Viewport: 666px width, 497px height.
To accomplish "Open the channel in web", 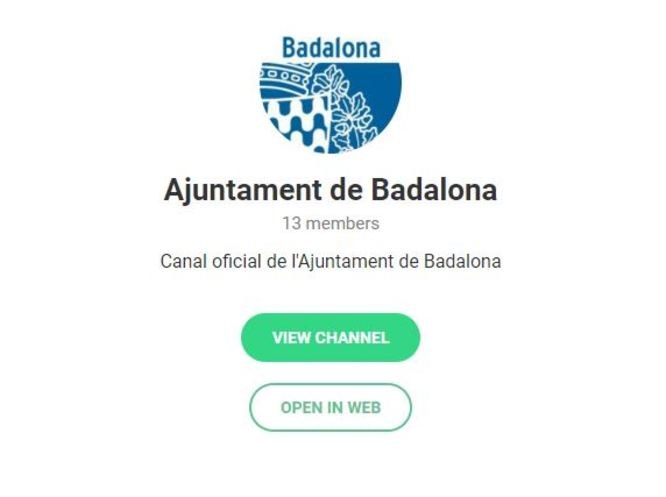I will [330, 408].
